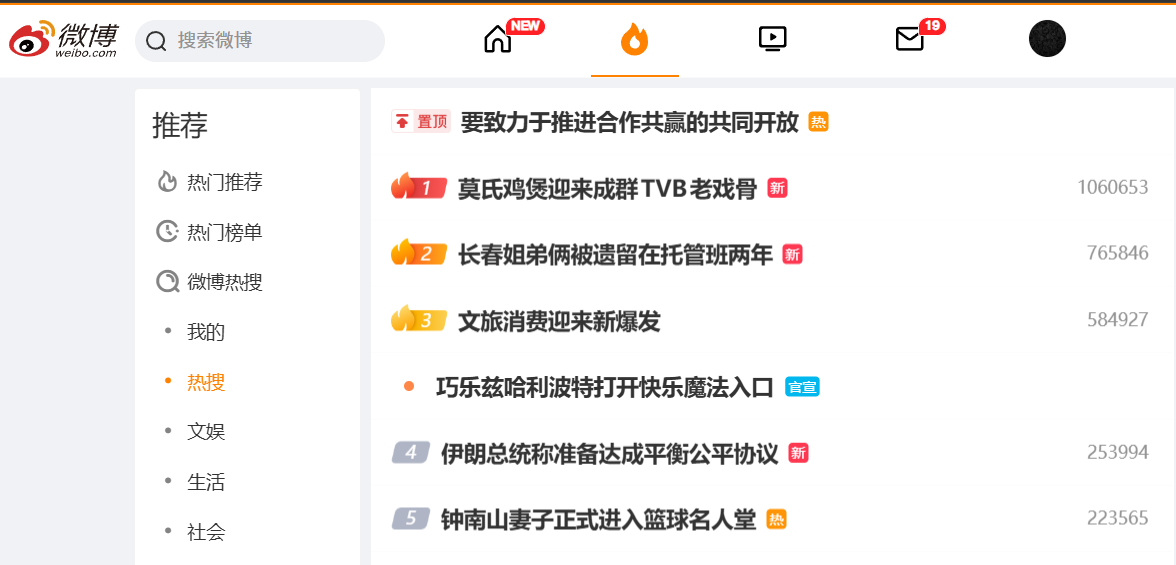Image resolution: width=1176 pixels, height=565 pixels.
Task: Open topic 钟南山妻子正式进入篮球名人堂
Action: [598, 519]
